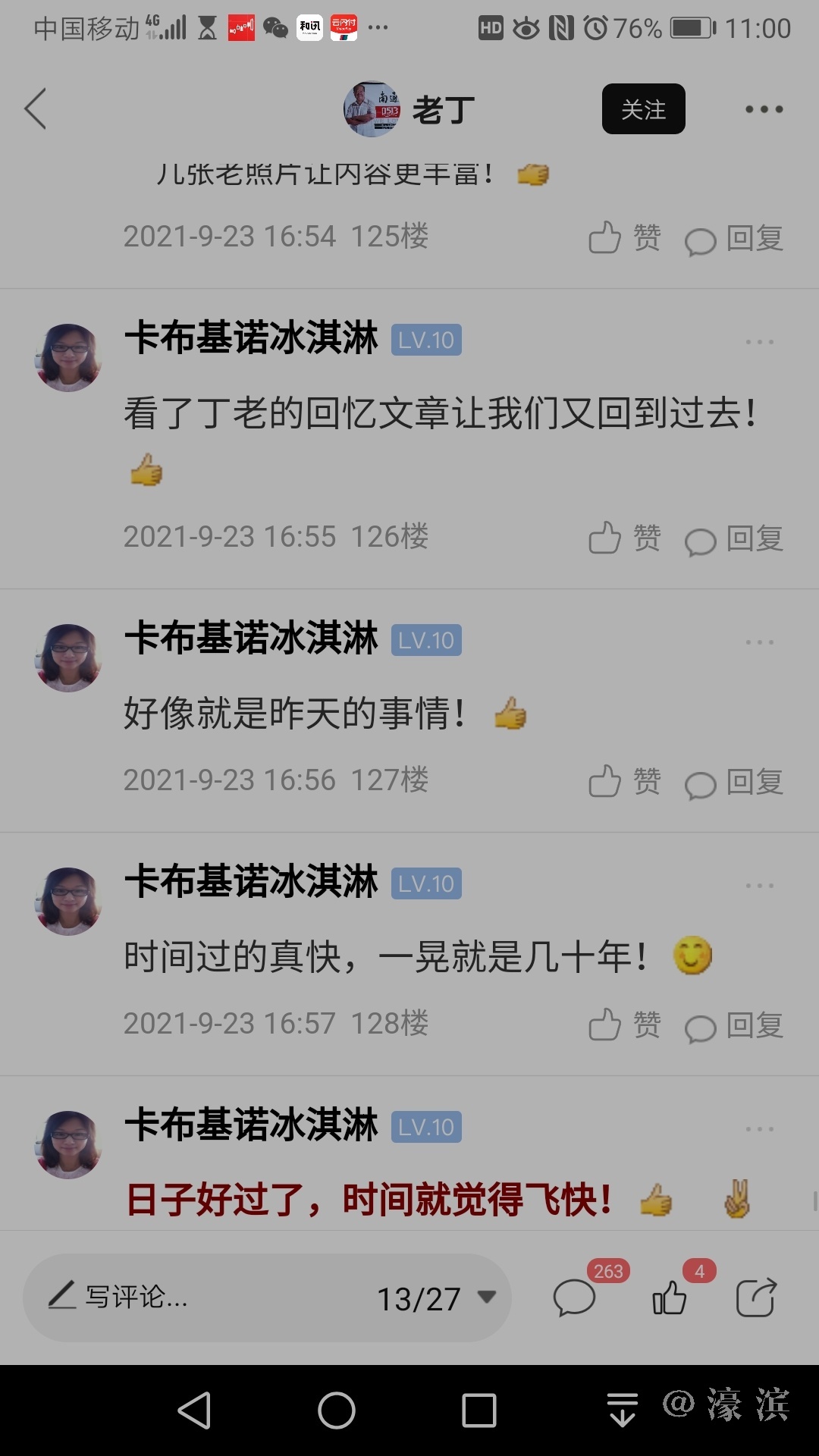Follow 老丁 with the 关注 button
The height and width of the screenshot is (1456, 819).
[x=643, y=109]
